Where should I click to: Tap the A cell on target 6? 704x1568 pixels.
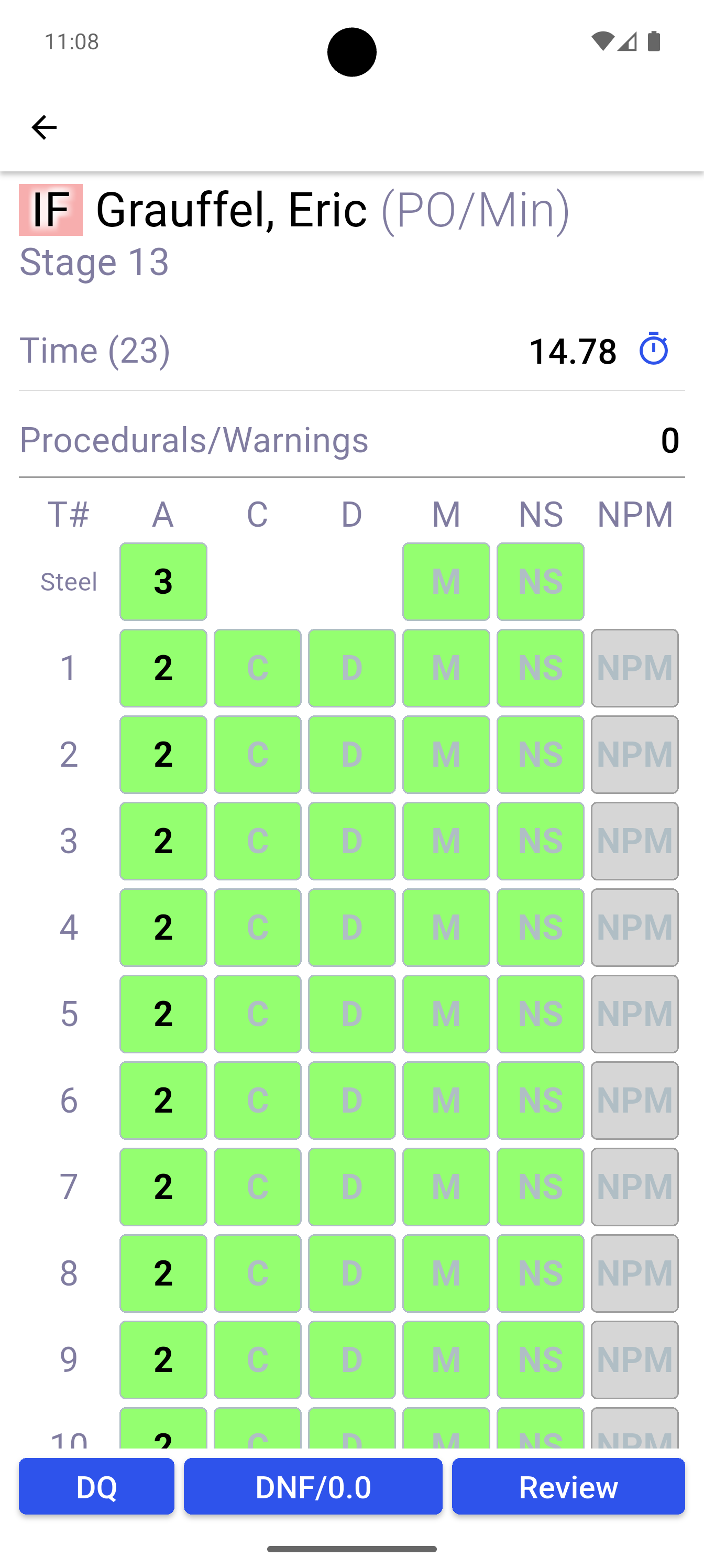(163, 1100)
